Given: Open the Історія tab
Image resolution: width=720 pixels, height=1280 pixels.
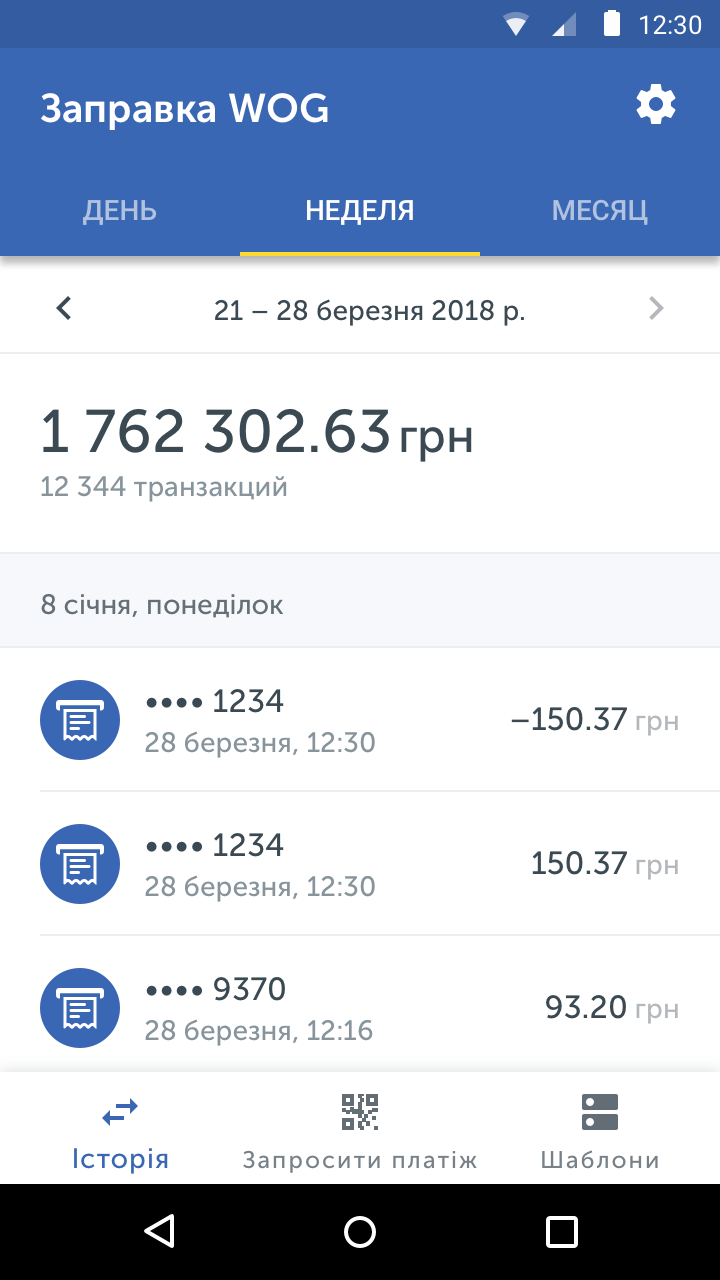Looking at the screenshot, I should click(120, 1130).
